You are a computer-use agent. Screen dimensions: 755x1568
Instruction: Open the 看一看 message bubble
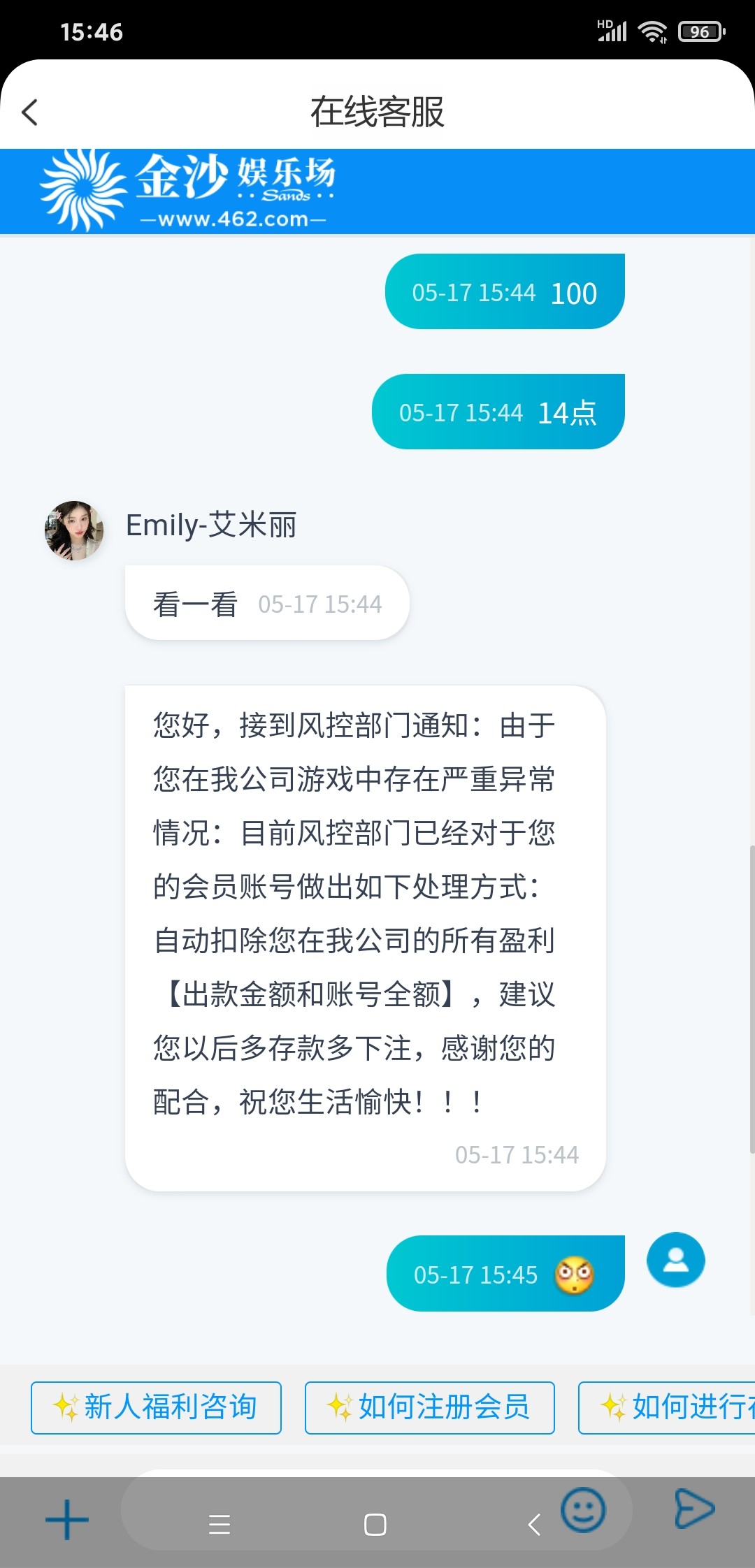[266, 602]
